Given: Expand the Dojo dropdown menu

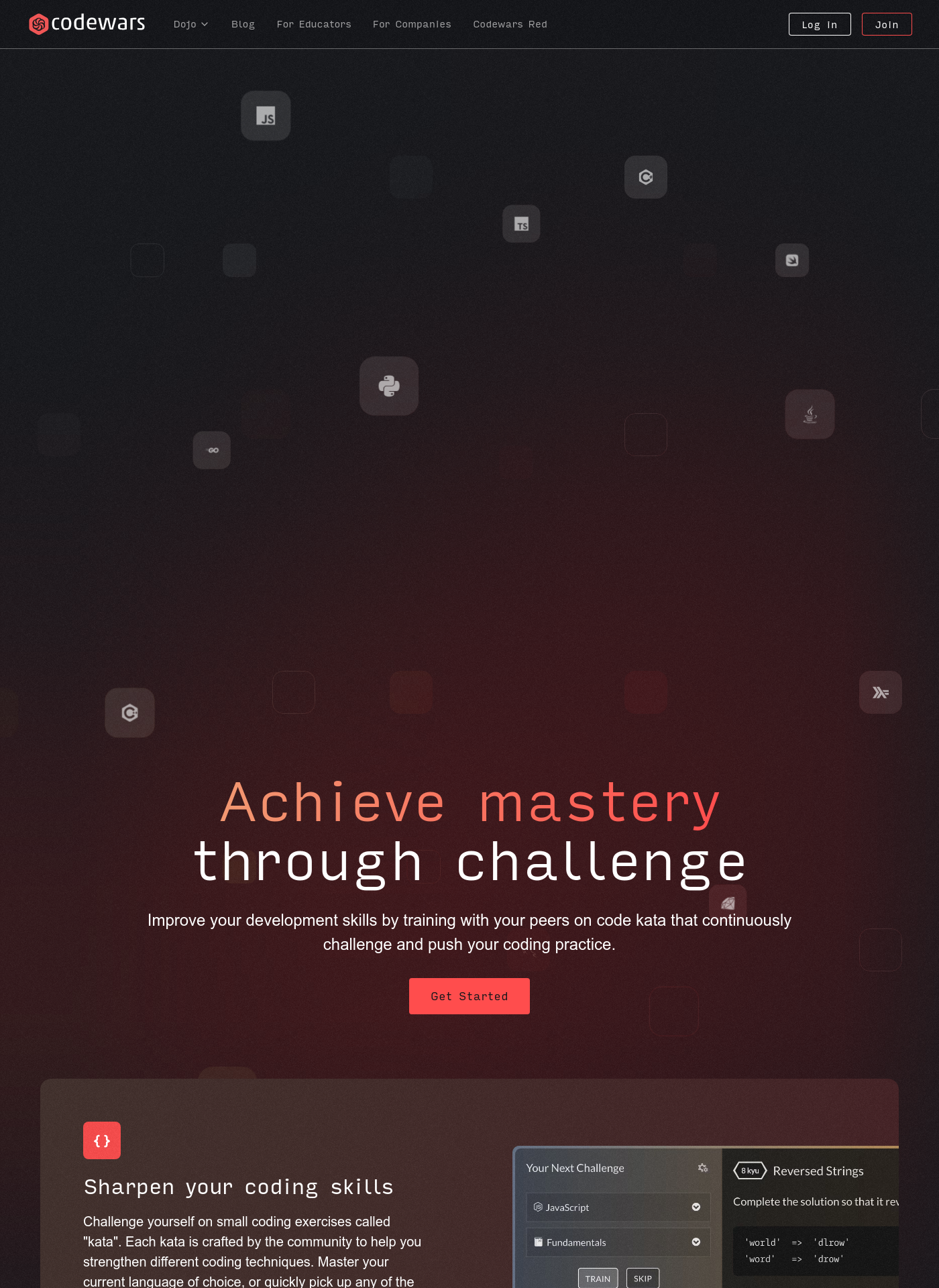Looking at the screenshot, I should 190,24.
